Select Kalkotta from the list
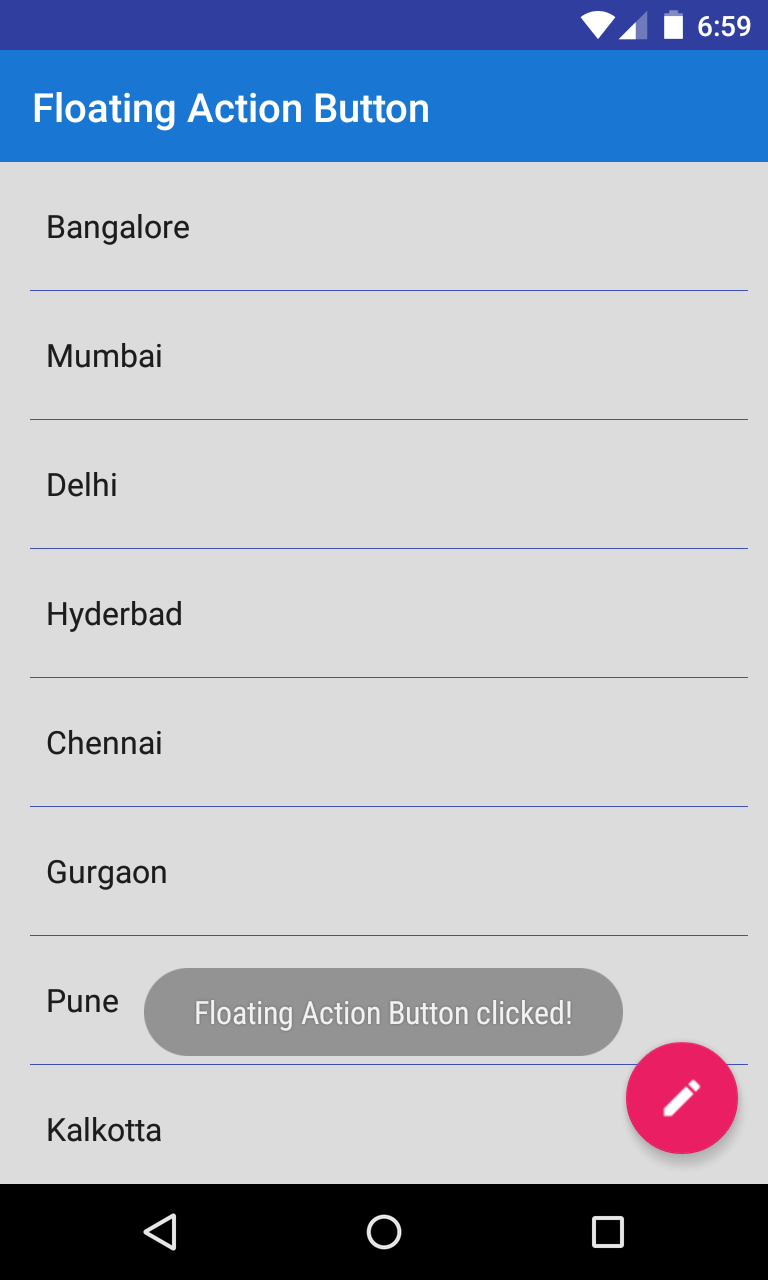This screenshot has width=768, height=1280. coord(104,1130)
